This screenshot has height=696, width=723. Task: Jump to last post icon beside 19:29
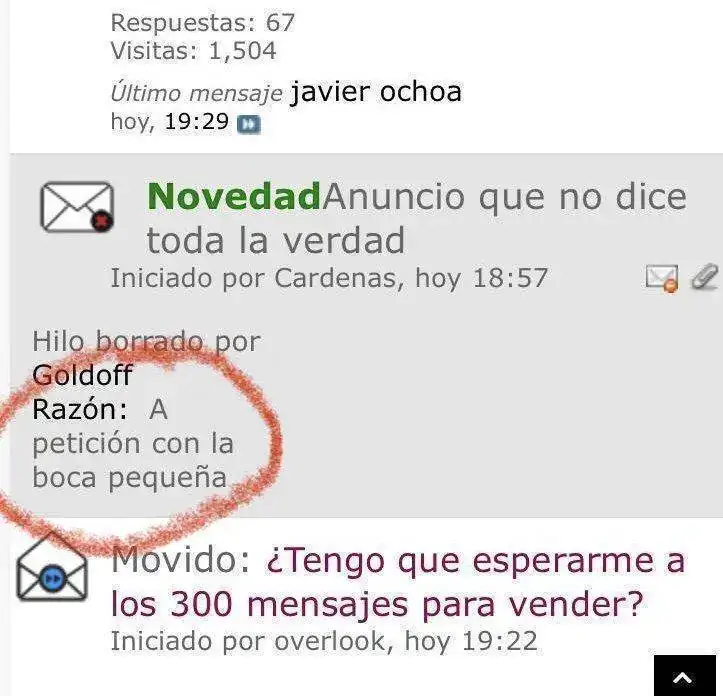point(249,125)
